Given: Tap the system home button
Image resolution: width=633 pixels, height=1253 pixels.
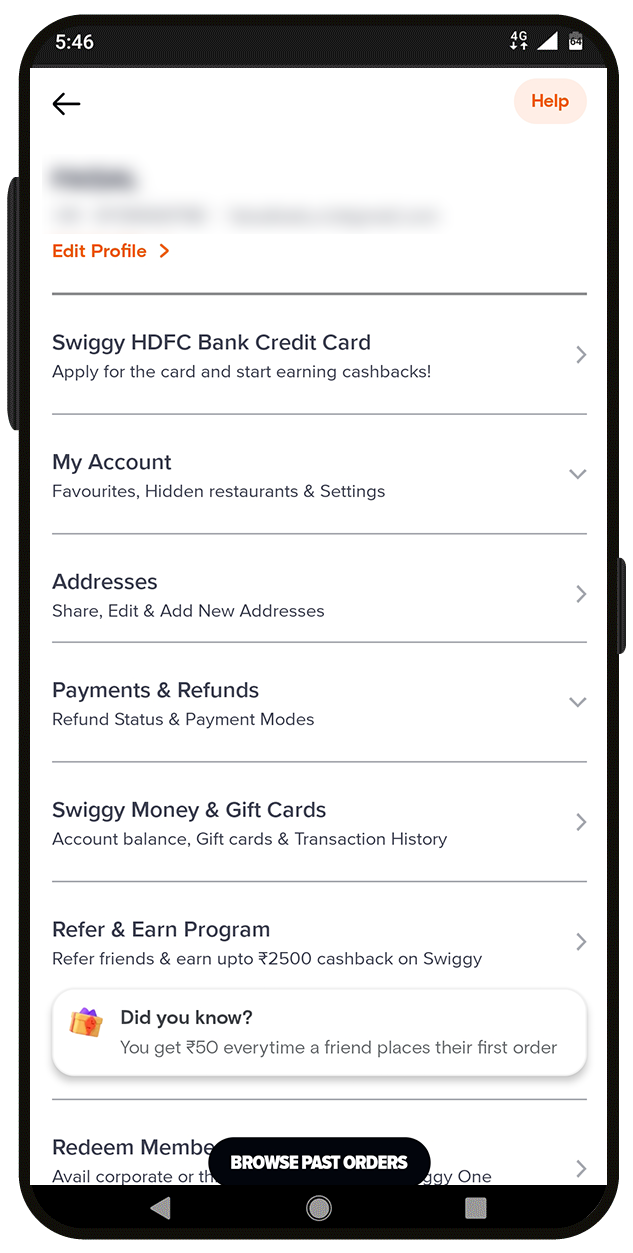Looking at the screenshot, I should [x=319, y=1209].
